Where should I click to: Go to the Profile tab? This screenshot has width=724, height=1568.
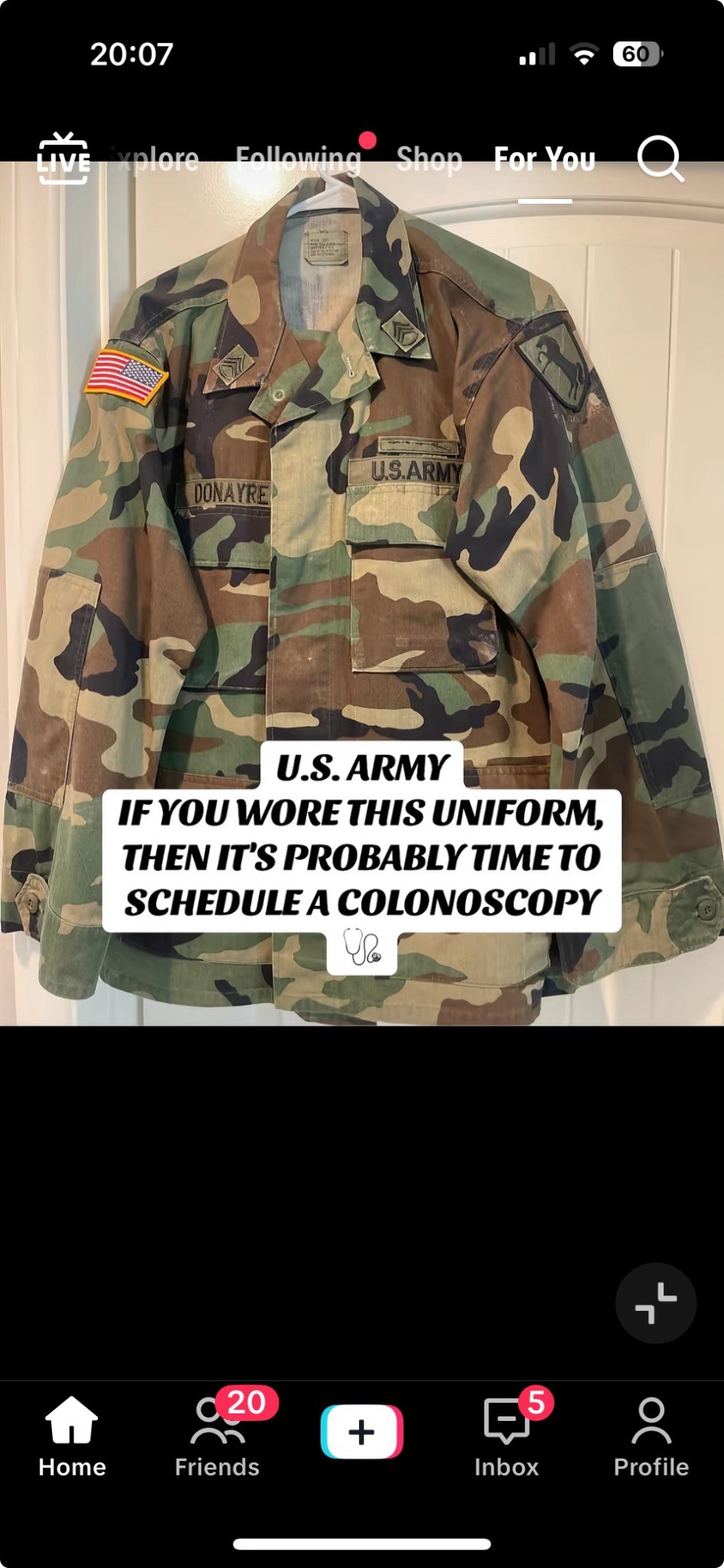coord(651,1435)
